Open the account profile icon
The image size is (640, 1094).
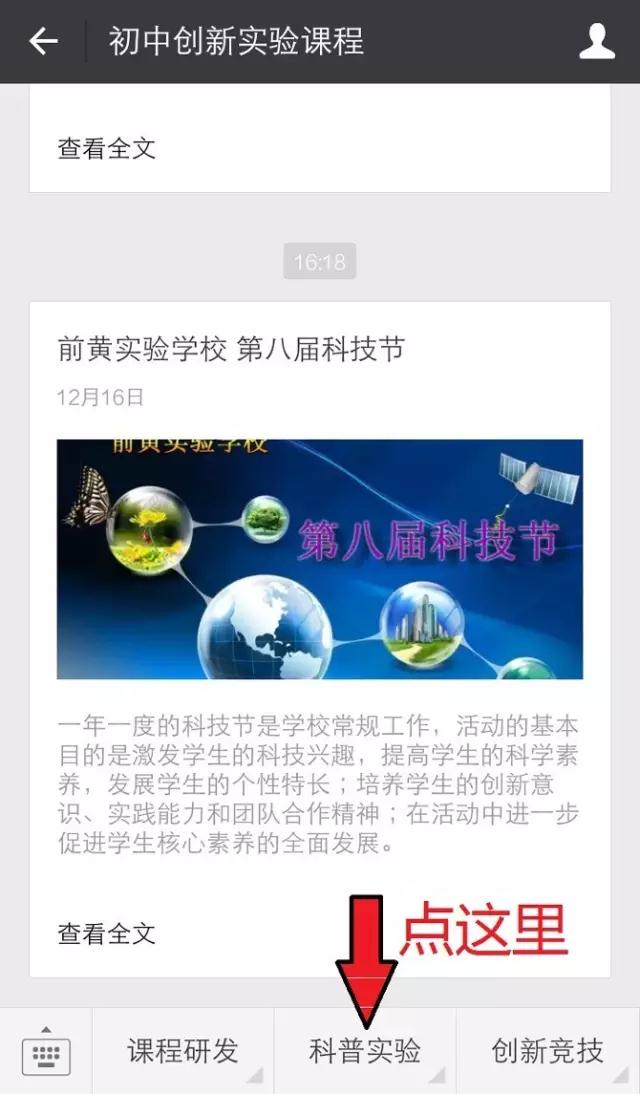coord(597,41)
